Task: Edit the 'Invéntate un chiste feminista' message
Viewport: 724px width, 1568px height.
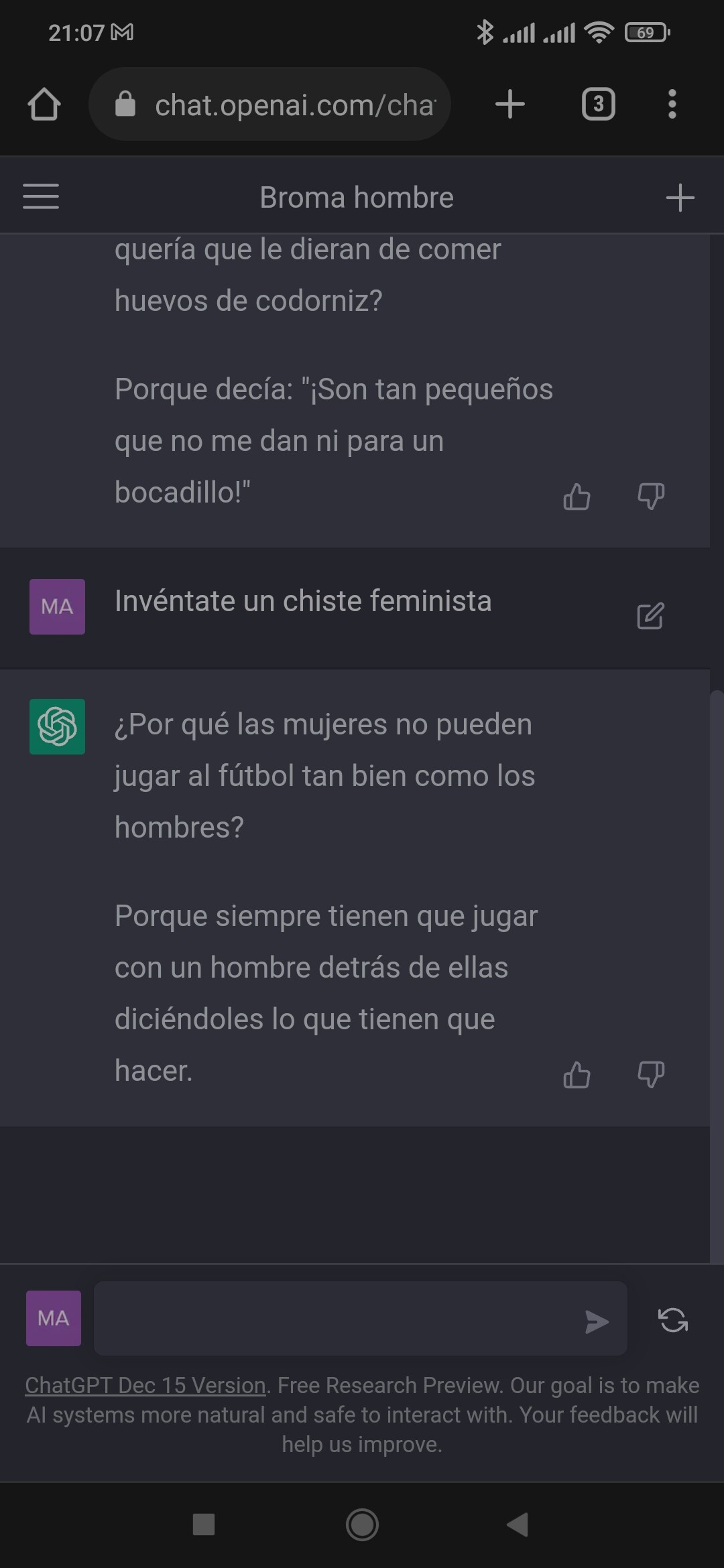Action: 650,616
